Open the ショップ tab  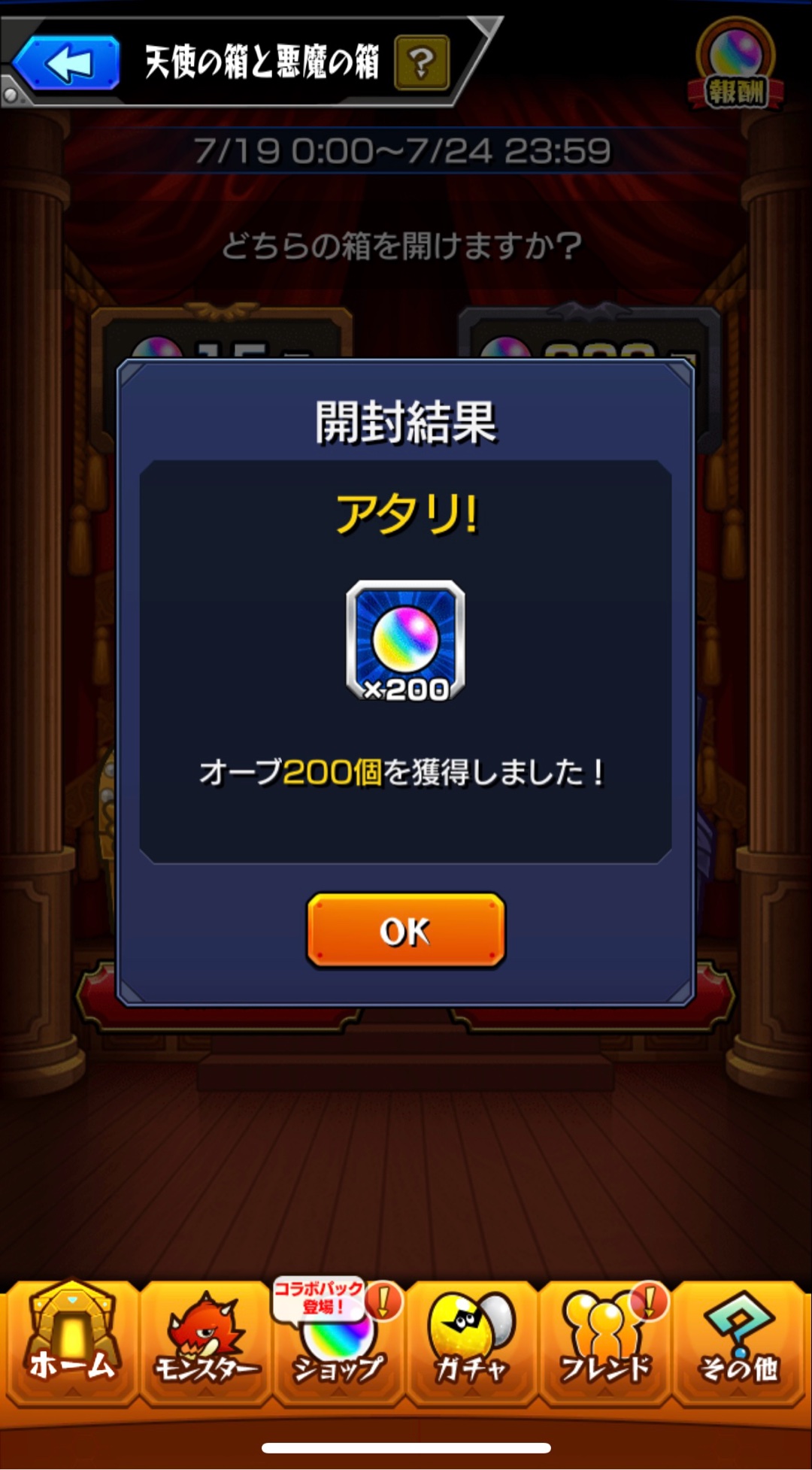338,1342
